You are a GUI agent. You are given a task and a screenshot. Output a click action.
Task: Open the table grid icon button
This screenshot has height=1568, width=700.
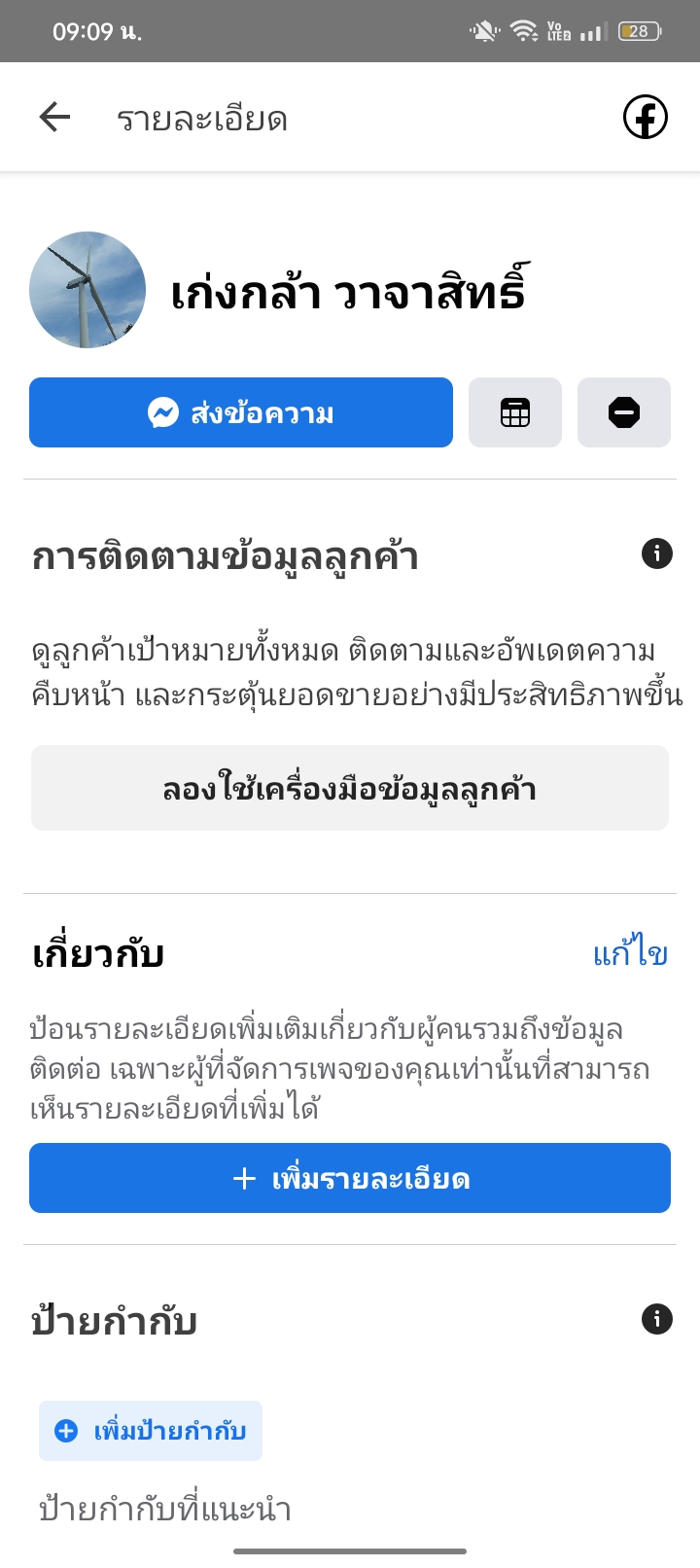point(515,412)
